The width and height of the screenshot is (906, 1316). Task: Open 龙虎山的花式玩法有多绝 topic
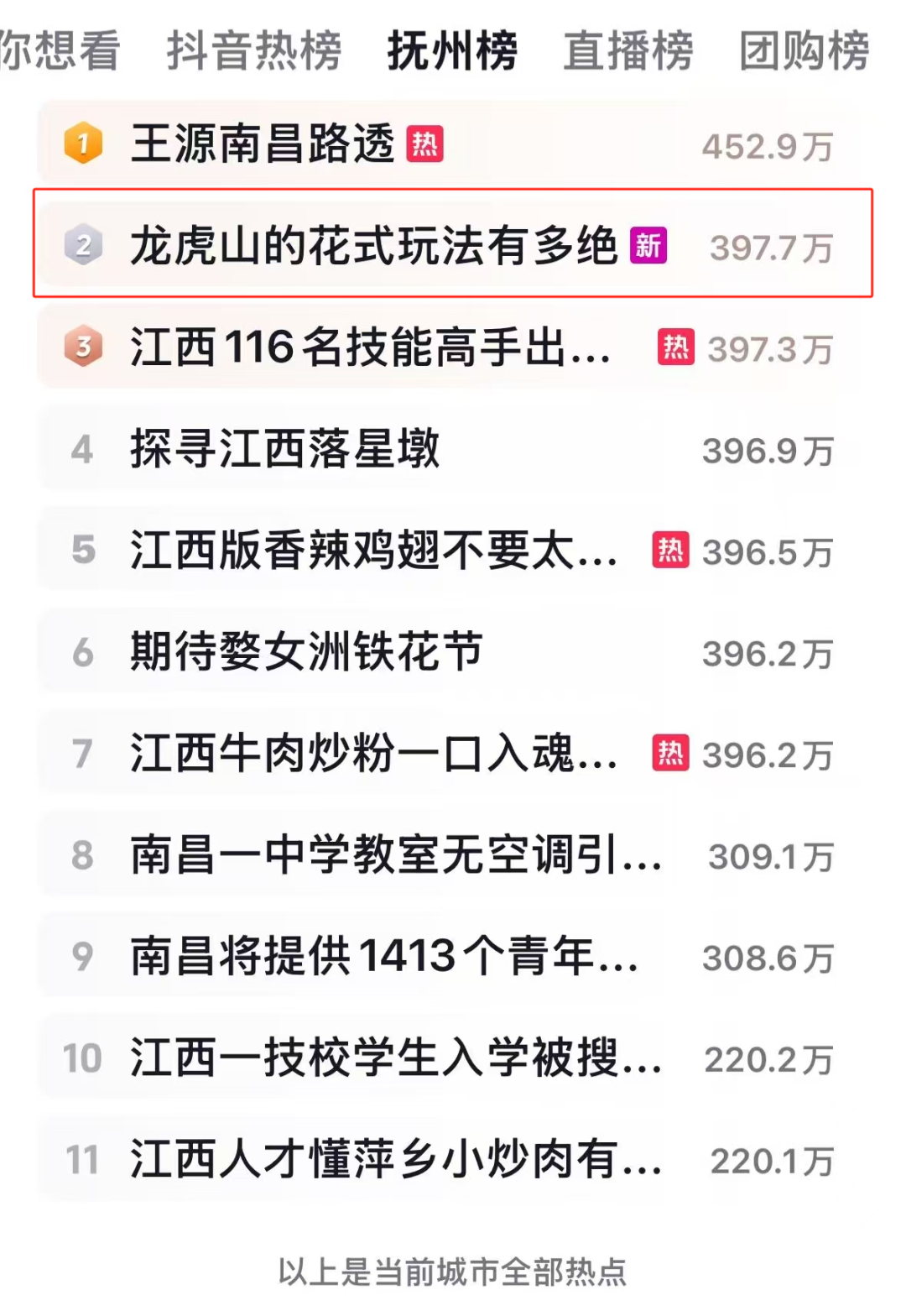[373, 246]
